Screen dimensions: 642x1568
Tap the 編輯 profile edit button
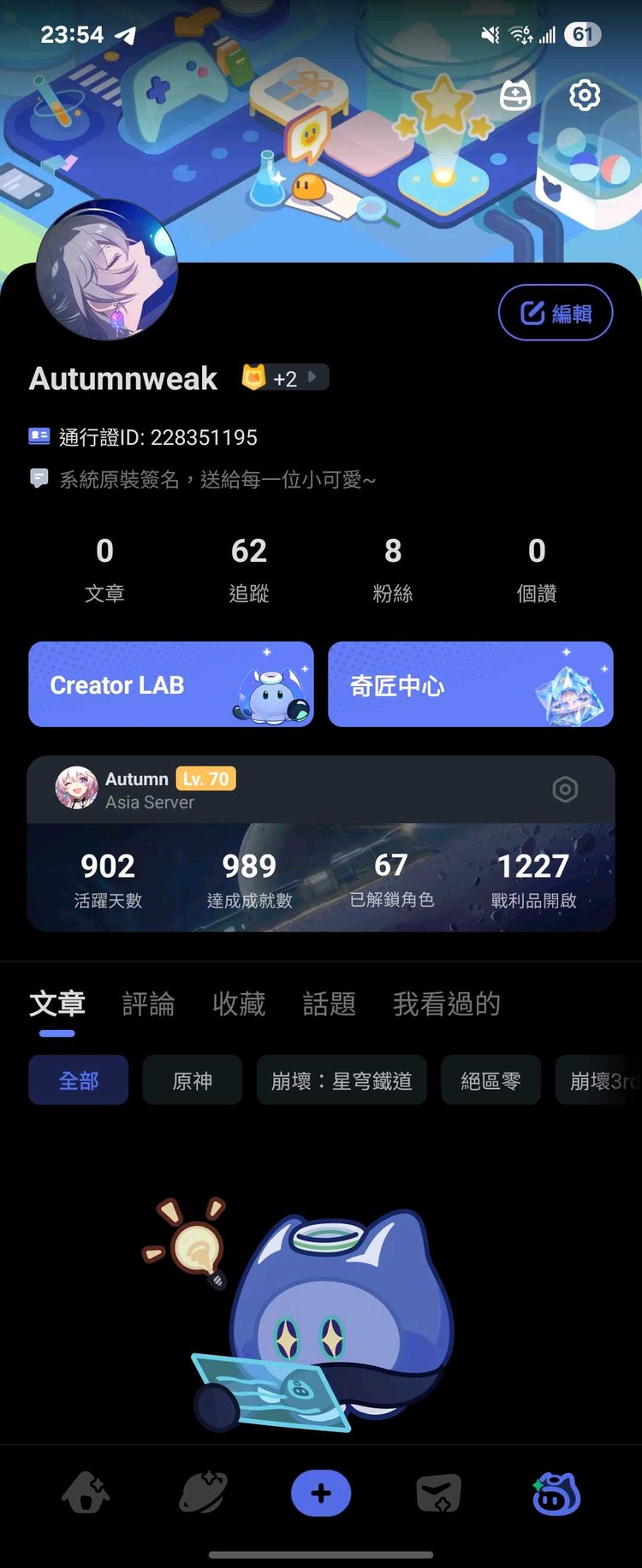click(556, 313)
